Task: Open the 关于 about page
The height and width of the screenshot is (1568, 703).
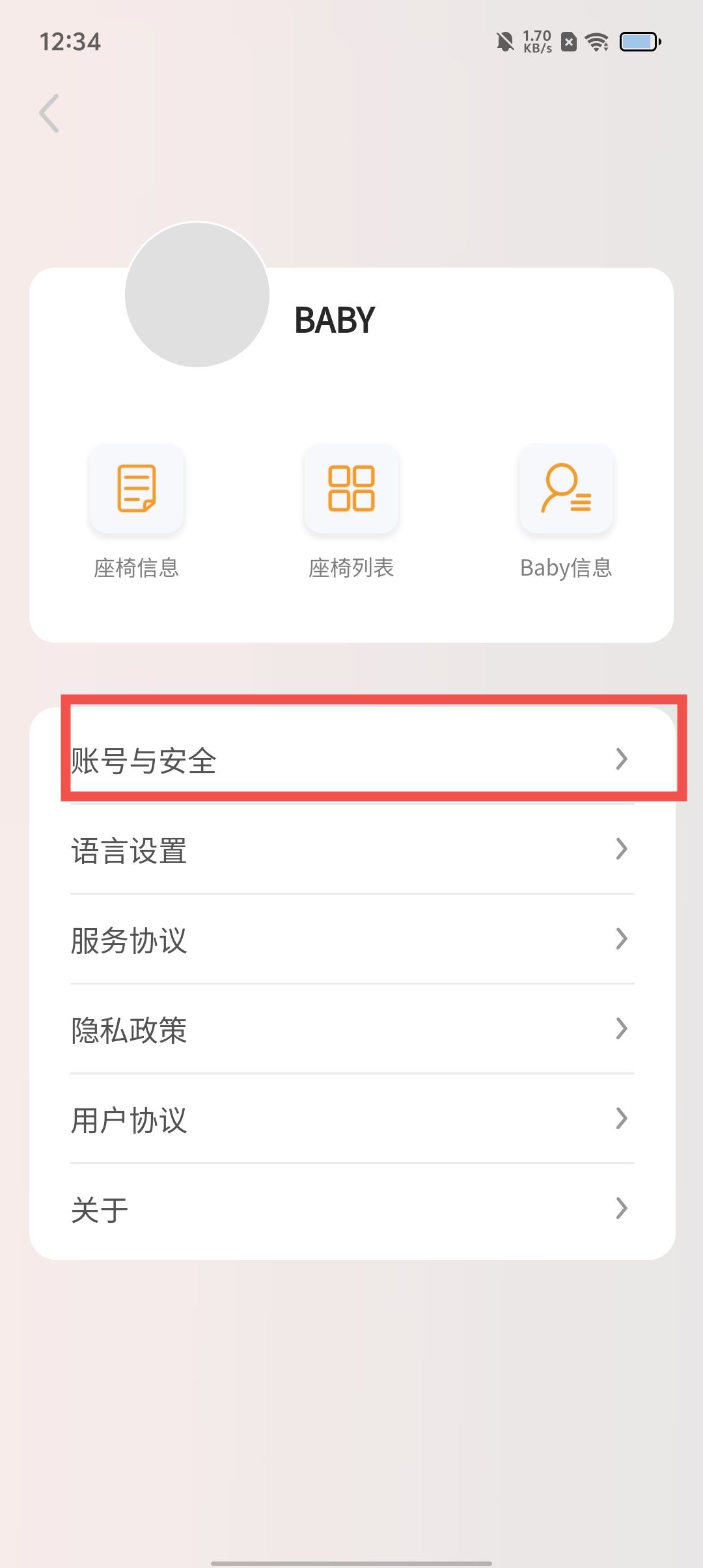Action: [351, 1209]
